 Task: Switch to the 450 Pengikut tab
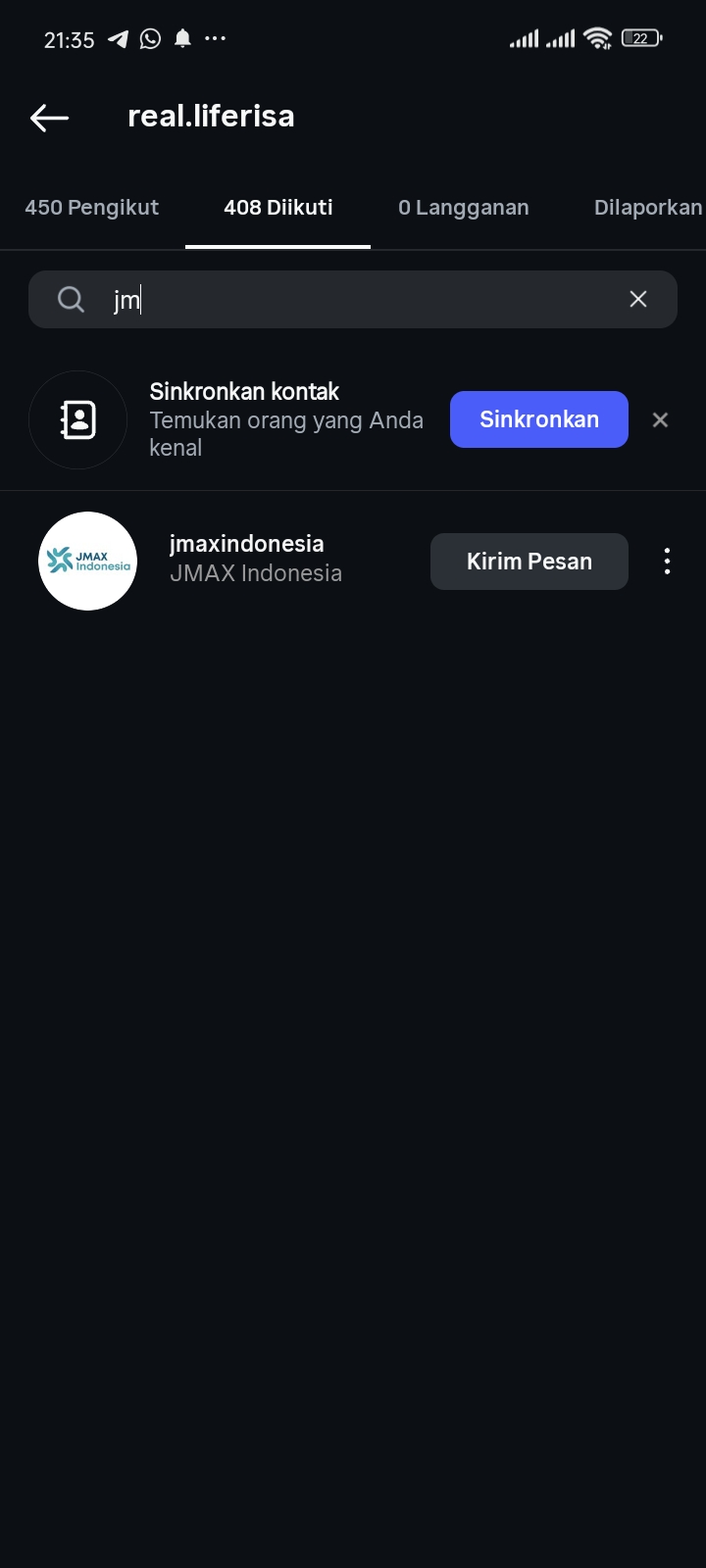click(91, 208)
